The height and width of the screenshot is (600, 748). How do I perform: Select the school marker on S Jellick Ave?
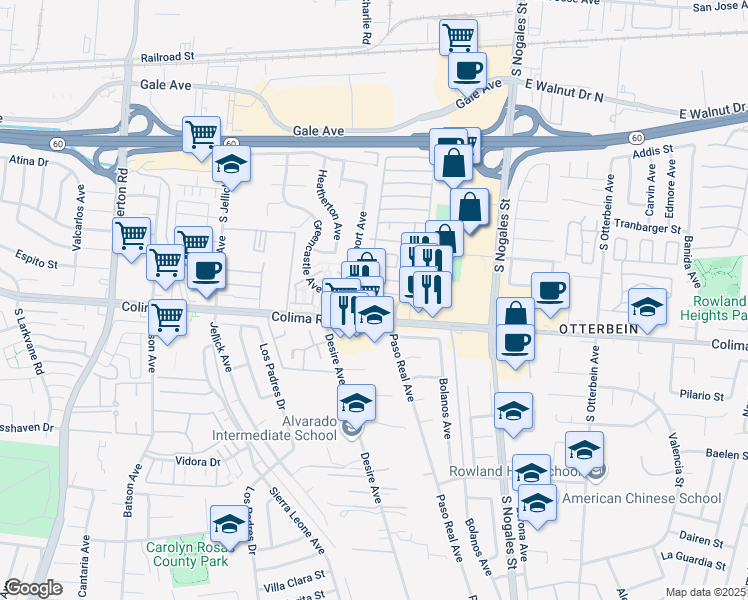click(x=231, y=164)
